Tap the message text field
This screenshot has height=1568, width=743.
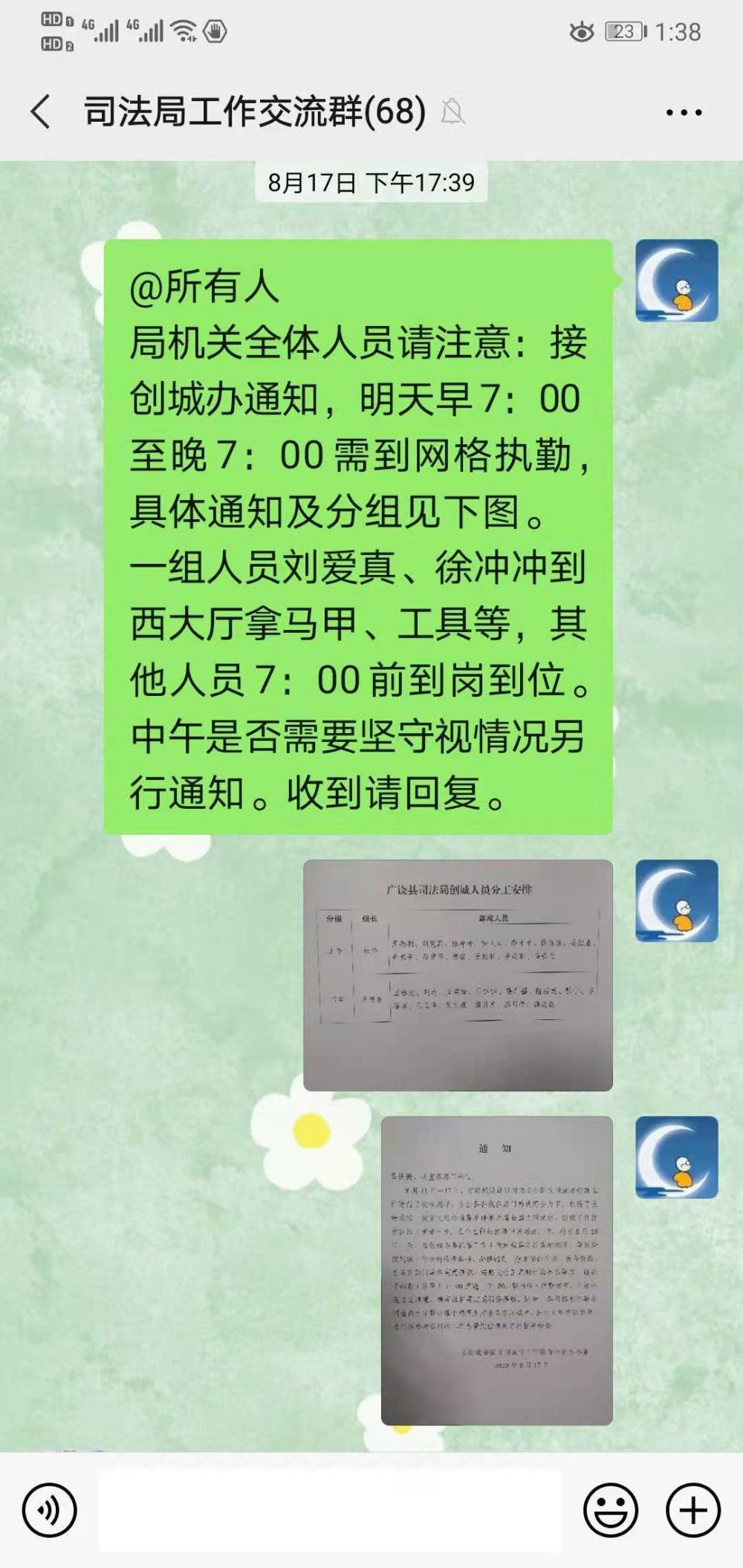pos(331,1510)
